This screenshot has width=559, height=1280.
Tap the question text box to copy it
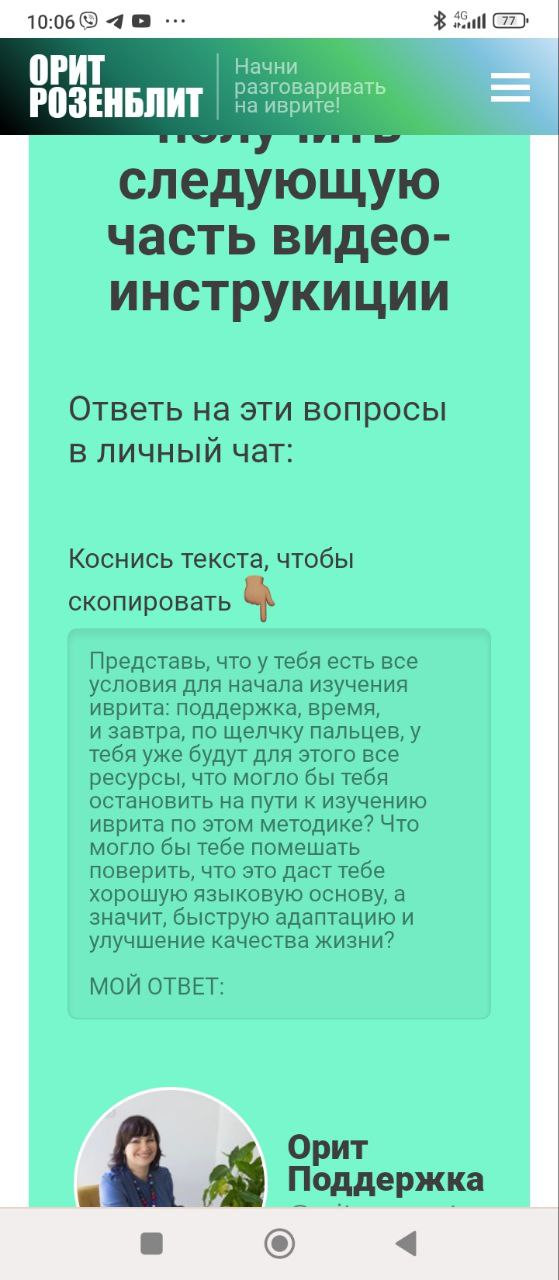pos(279,823)
